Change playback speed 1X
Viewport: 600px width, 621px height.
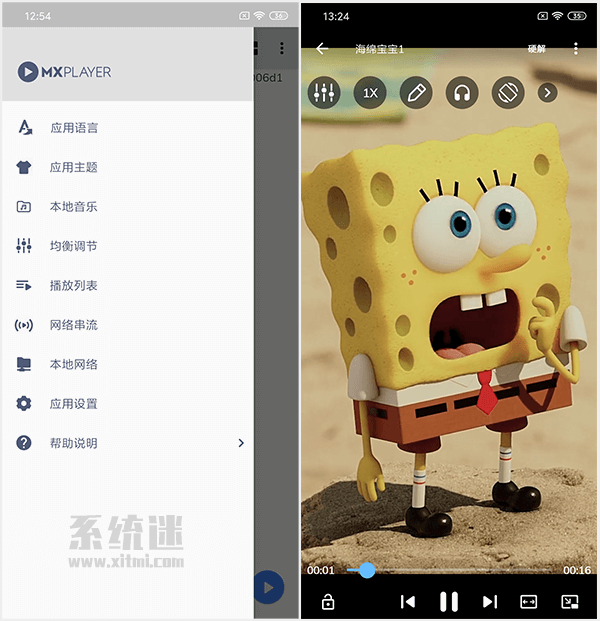pyautogui.click(x=370, y=93)
